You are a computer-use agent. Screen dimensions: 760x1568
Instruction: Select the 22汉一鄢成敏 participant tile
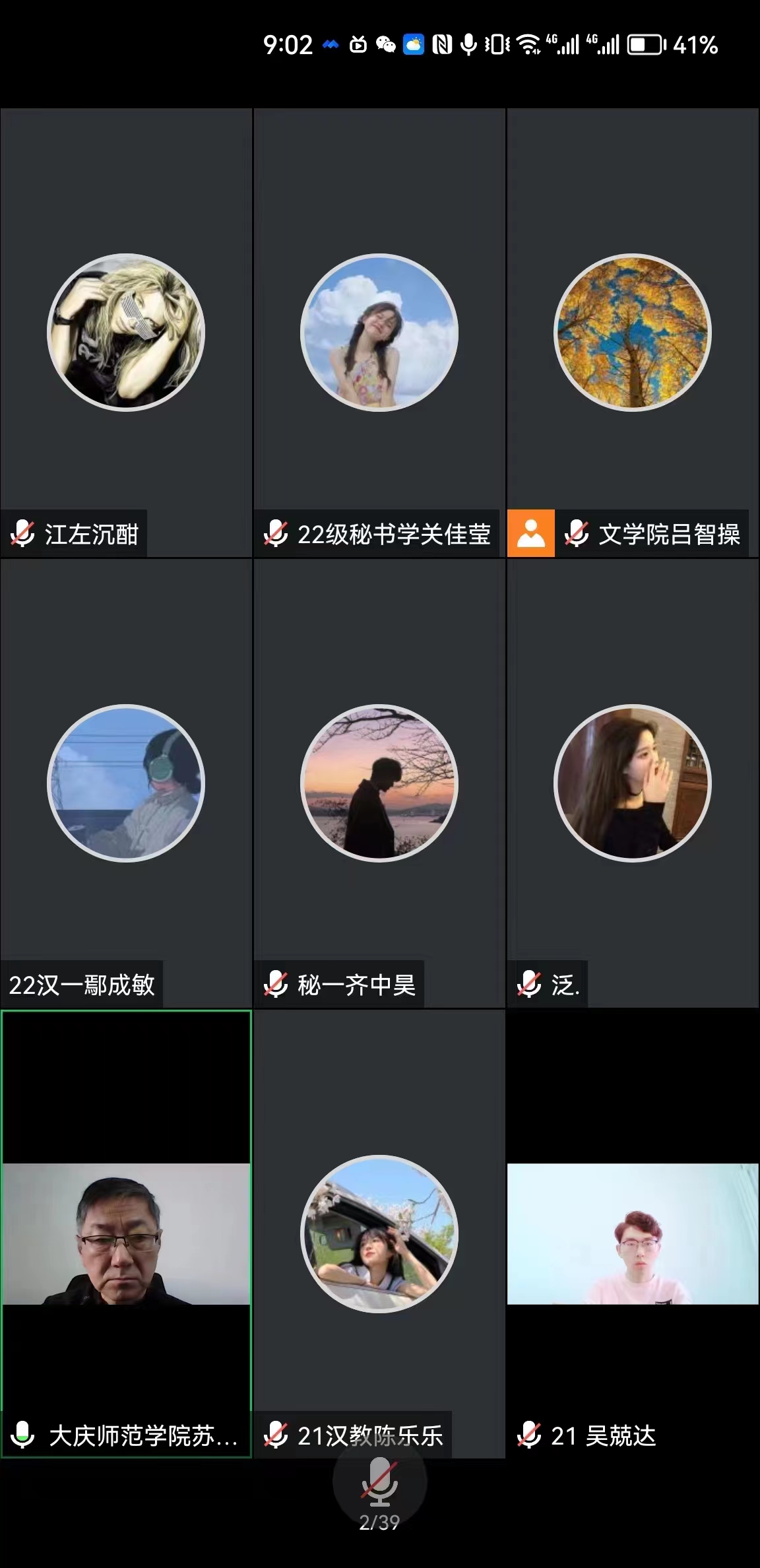pyautogui.click(x=126, y=783)
